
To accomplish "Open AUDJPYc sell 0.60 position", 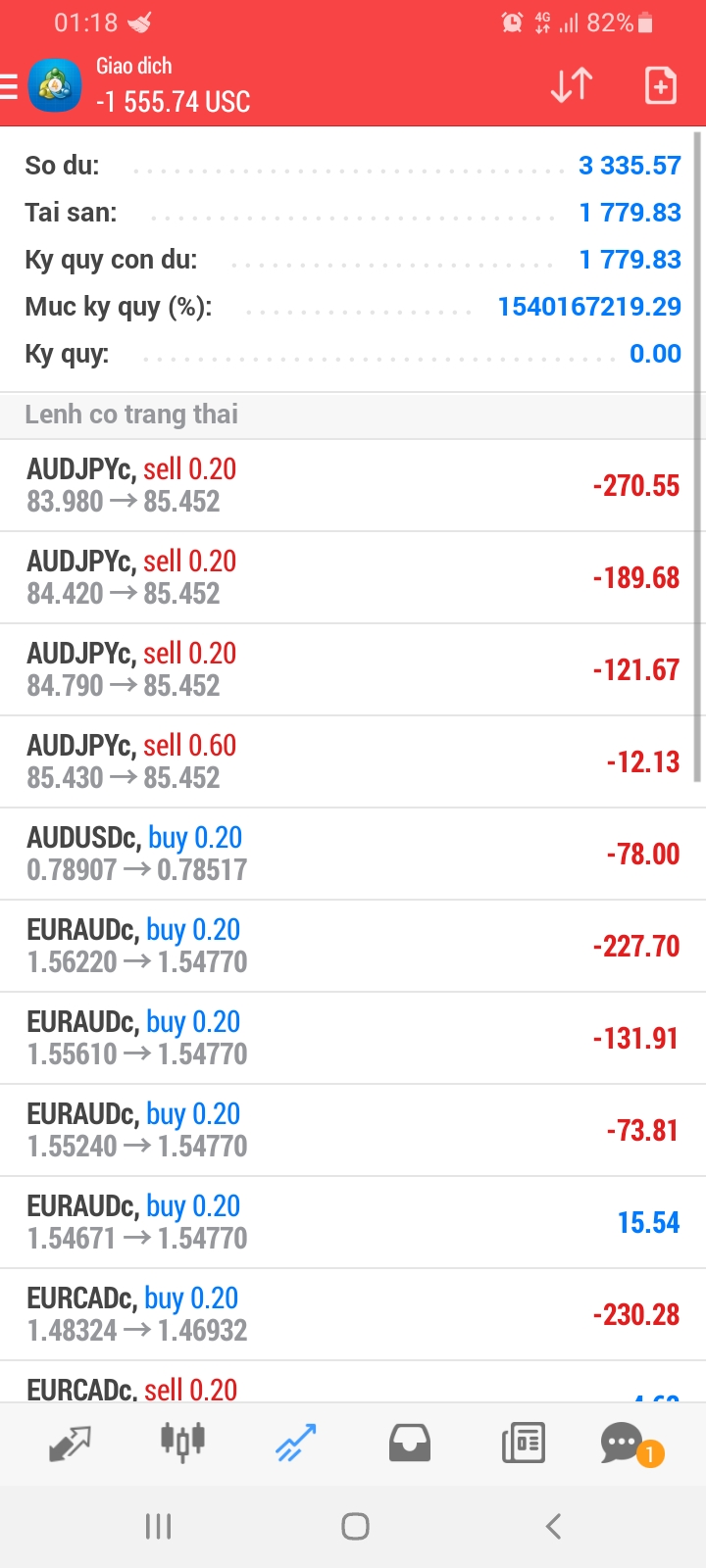I will tap(353, 761).
